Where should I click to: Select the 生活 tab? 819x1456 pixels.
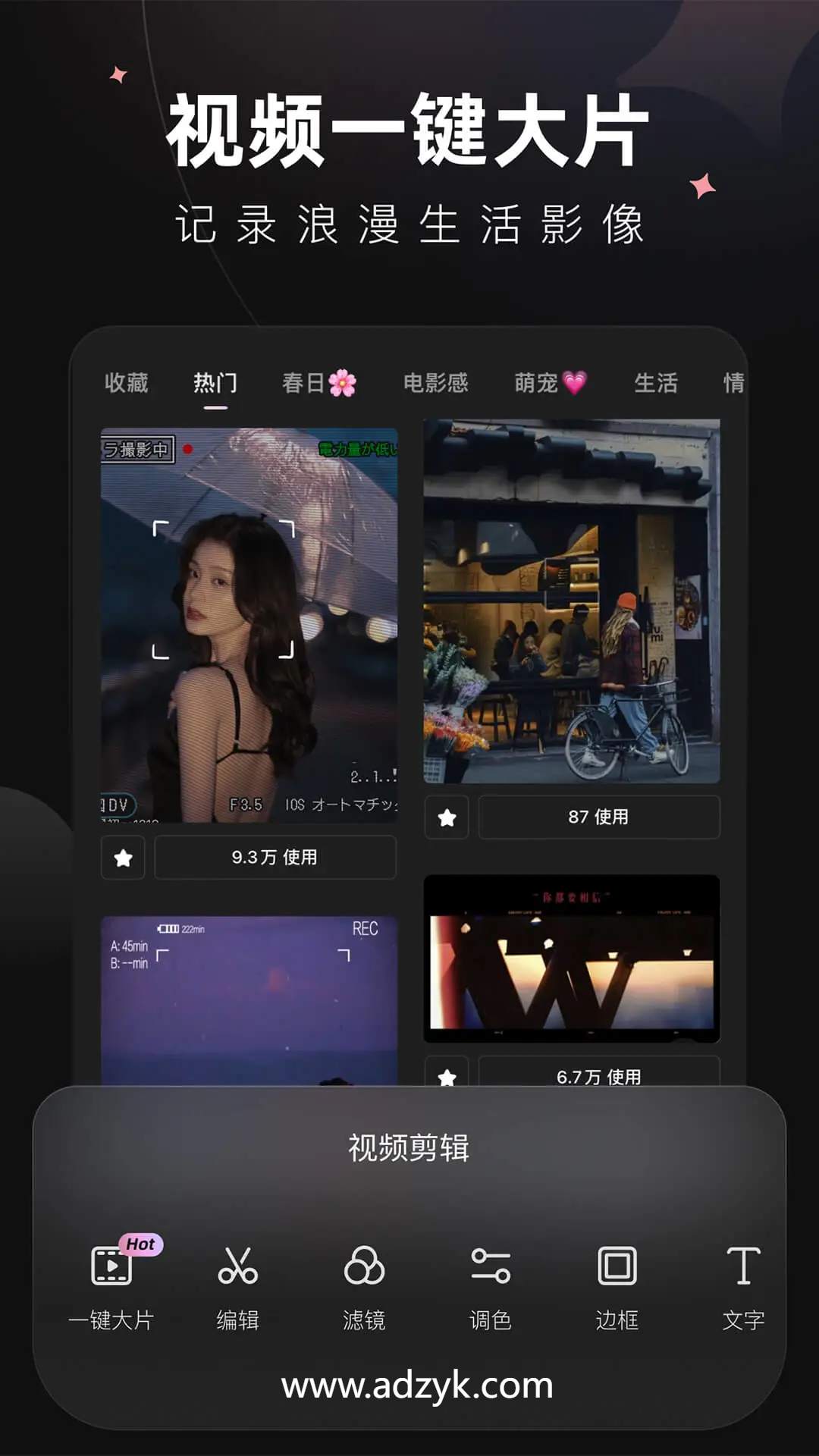[x=657, y=383]
